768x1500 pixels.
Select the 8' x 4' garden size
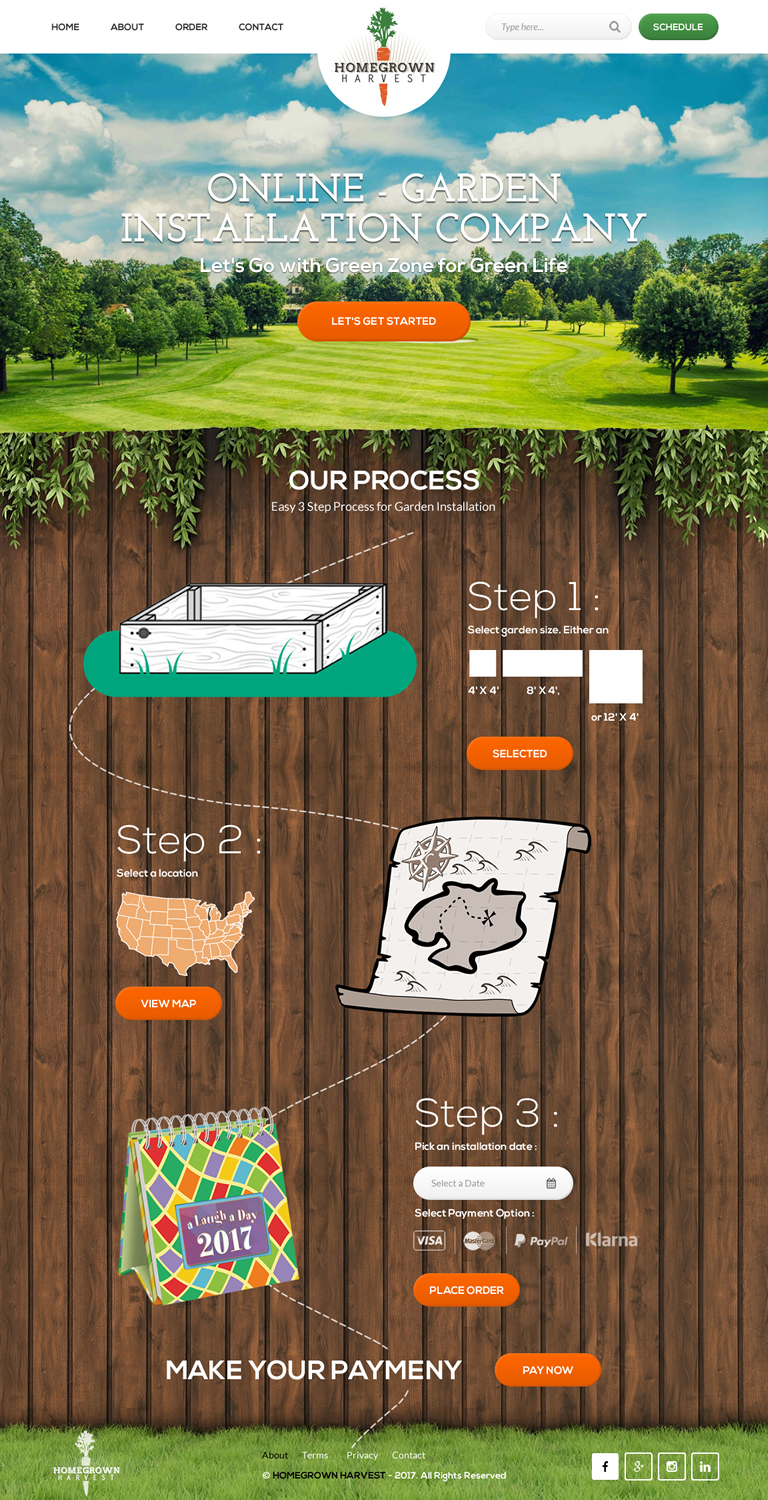click(x=542, y=664)
